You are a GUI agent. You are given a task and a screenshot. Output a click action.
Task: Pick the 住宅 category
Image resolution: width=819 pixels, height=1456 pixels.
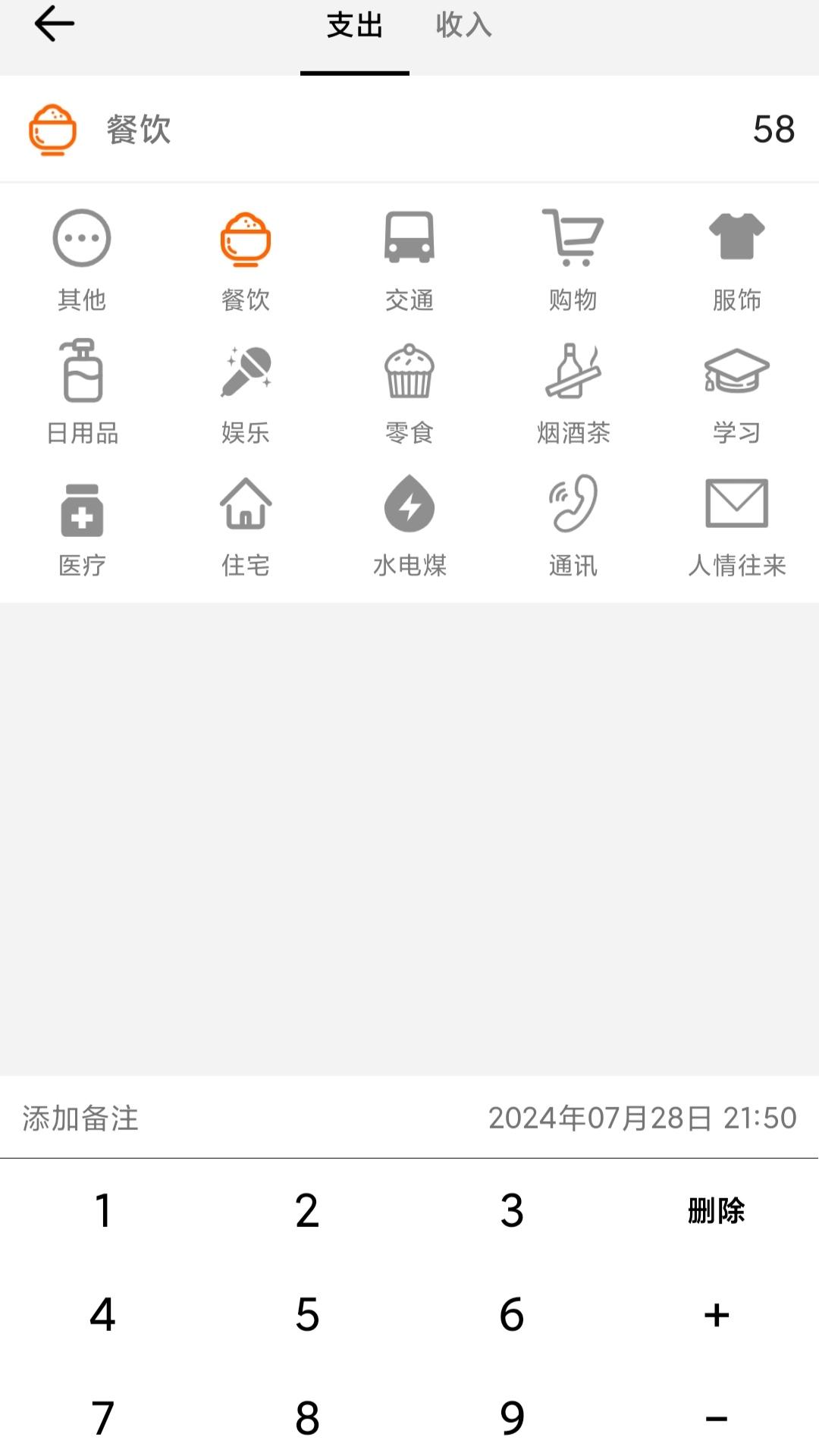coord(246,523)
